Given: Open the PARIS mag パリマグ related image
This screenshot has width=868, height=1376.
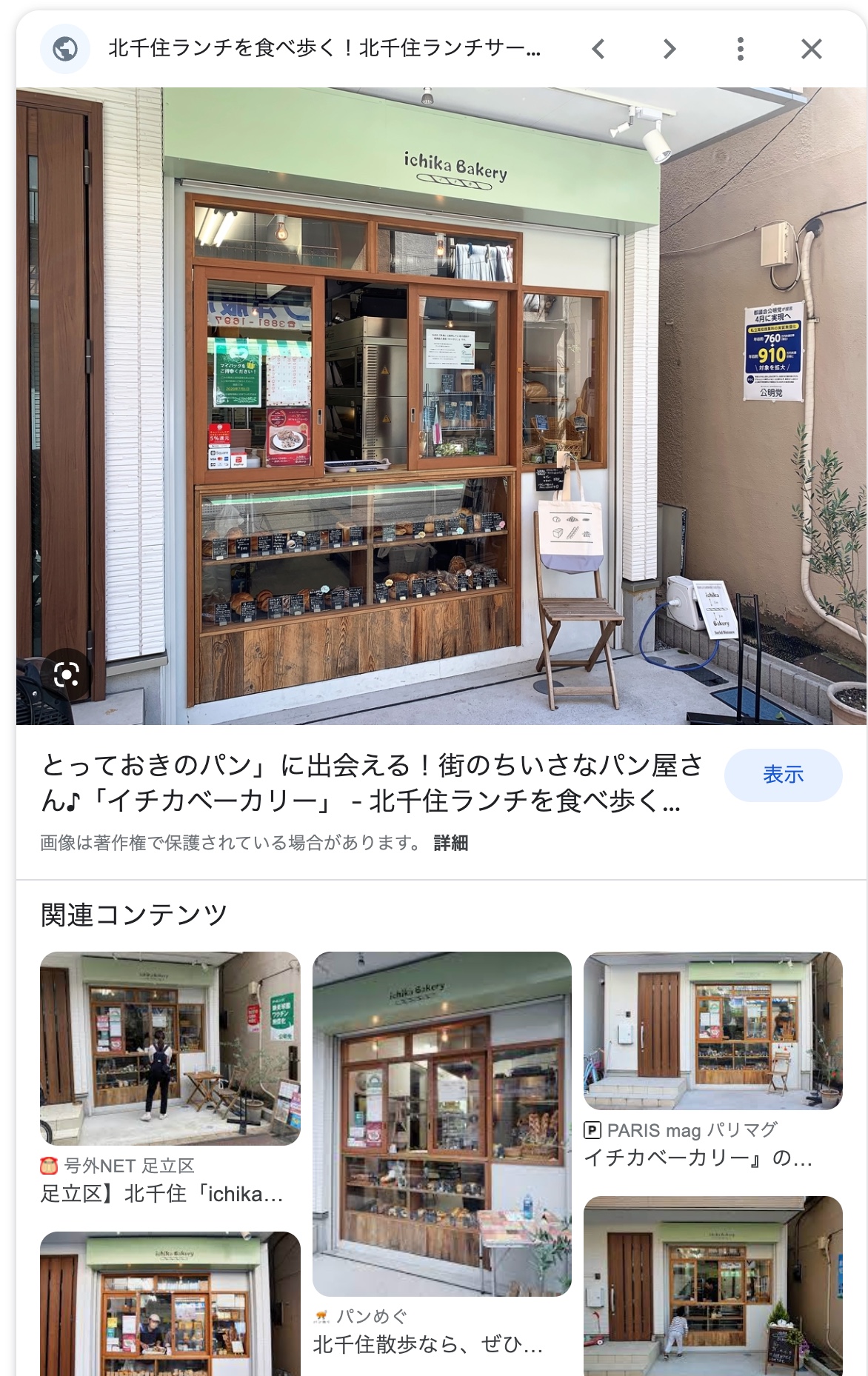Looking at the screenshot, I should 712,1030.
